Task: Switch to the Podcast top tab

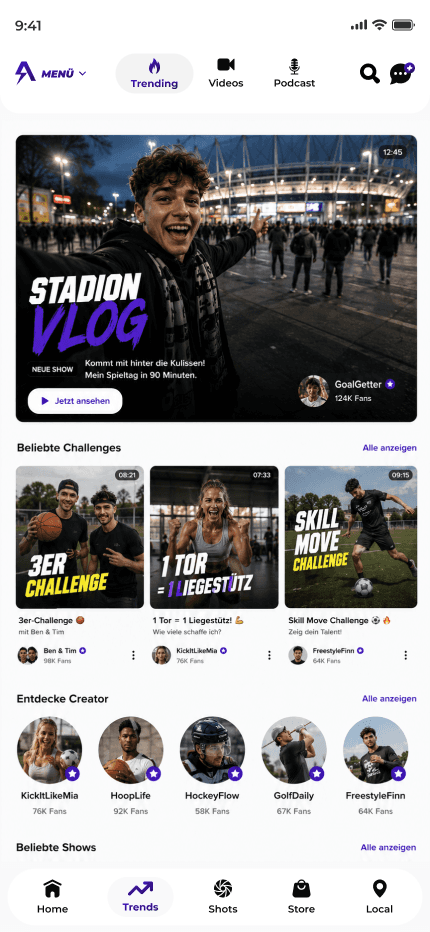Action: pos(294,74)
